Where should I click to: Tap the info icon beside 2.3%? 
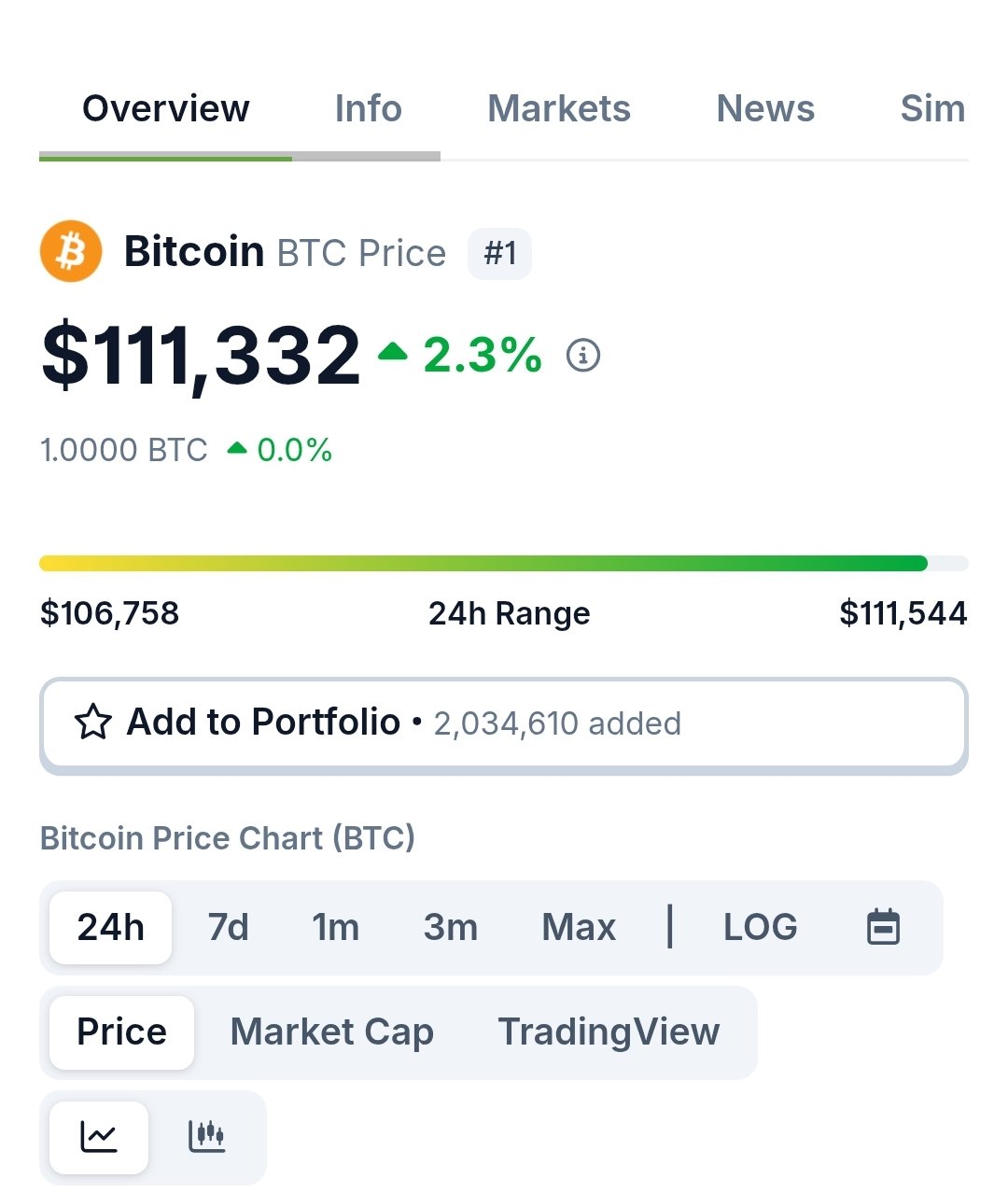583,356
